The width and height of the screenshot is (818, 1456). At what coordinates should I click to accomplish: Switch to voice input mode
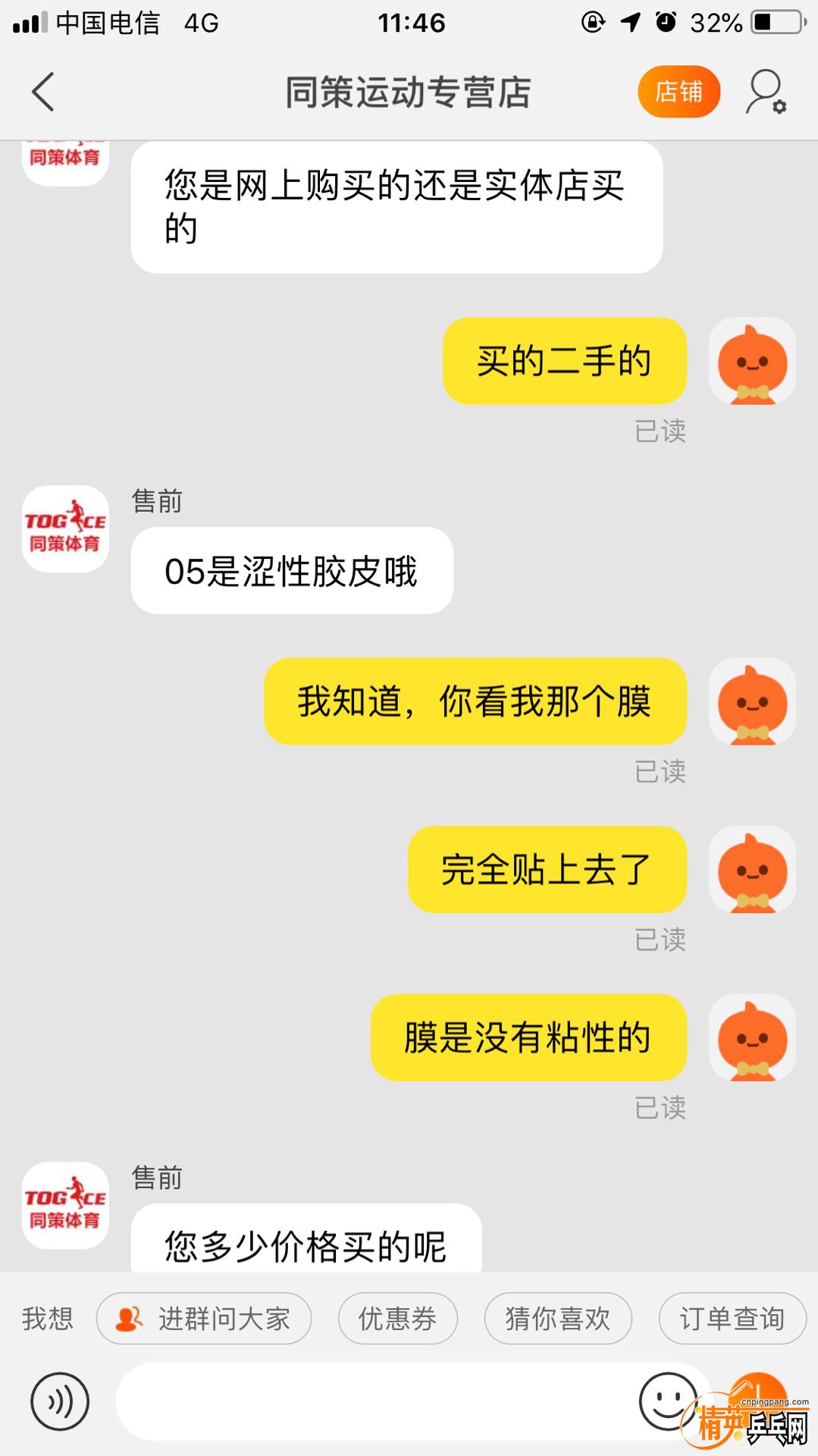(60, 1401)
